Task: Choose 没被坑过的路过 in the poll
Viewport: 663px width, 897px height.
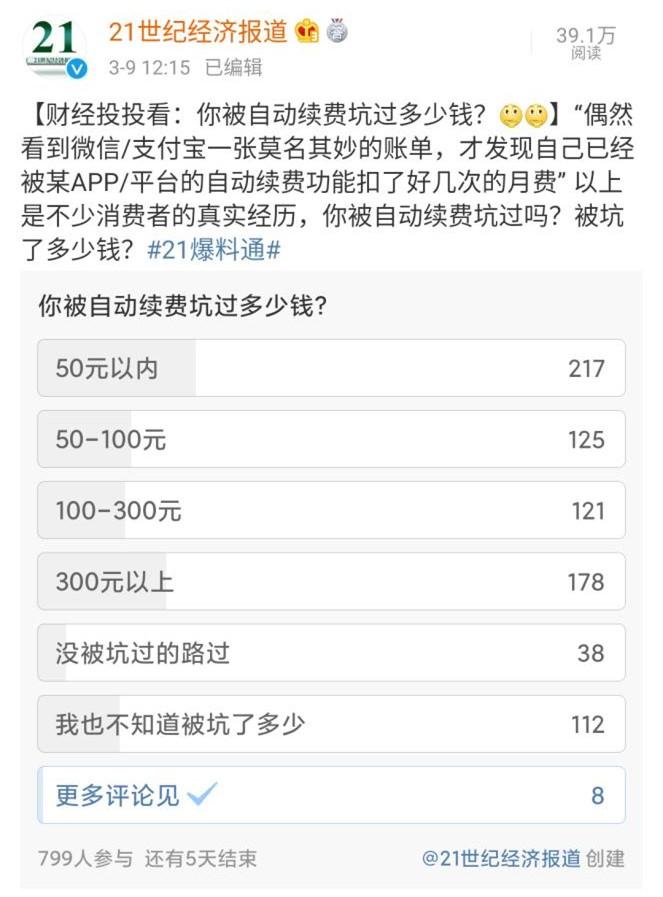Action: click(x=331, y=653)
